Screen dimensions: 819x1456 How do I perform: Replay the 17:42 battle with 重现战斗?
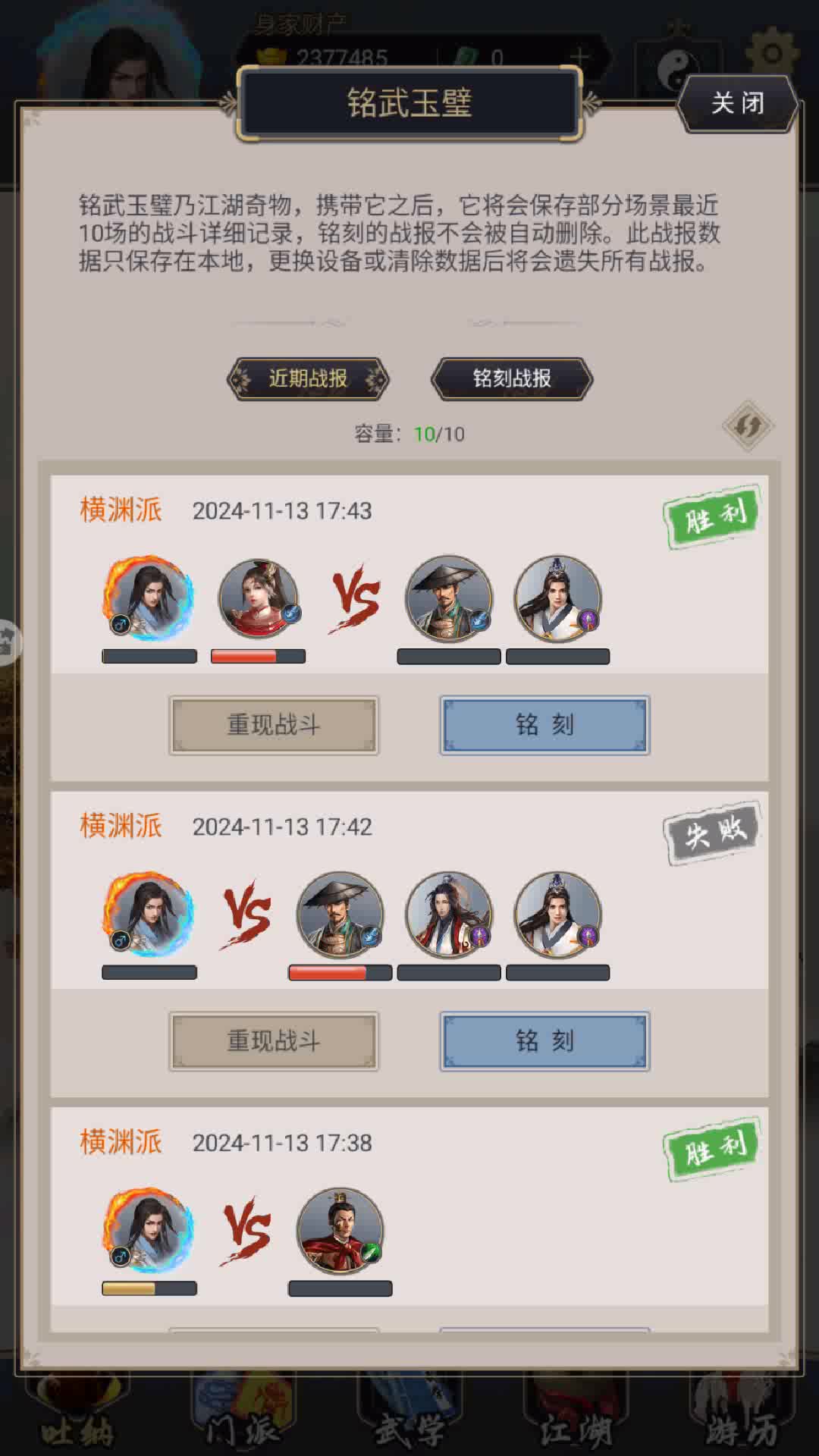274,1041
